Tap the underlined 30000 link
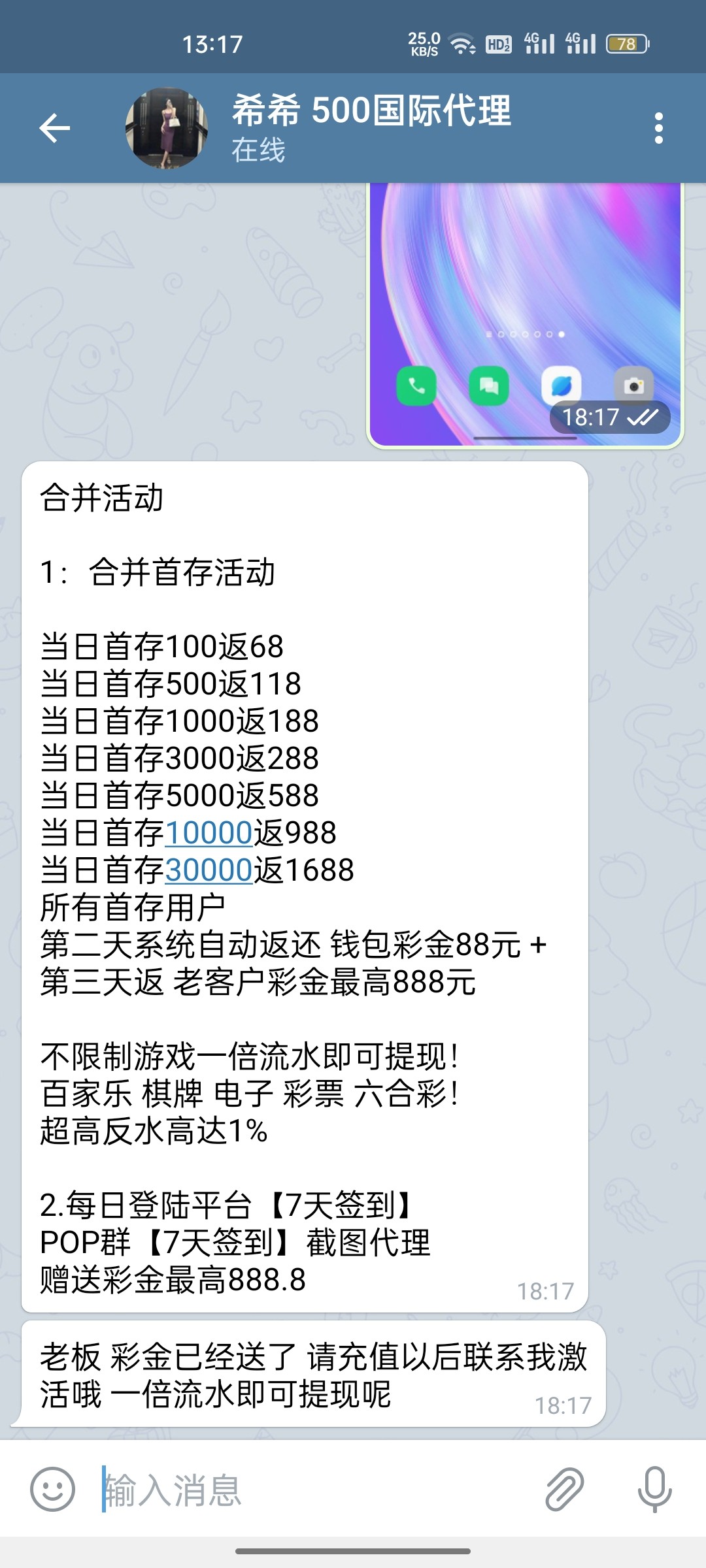 [209, 870]
